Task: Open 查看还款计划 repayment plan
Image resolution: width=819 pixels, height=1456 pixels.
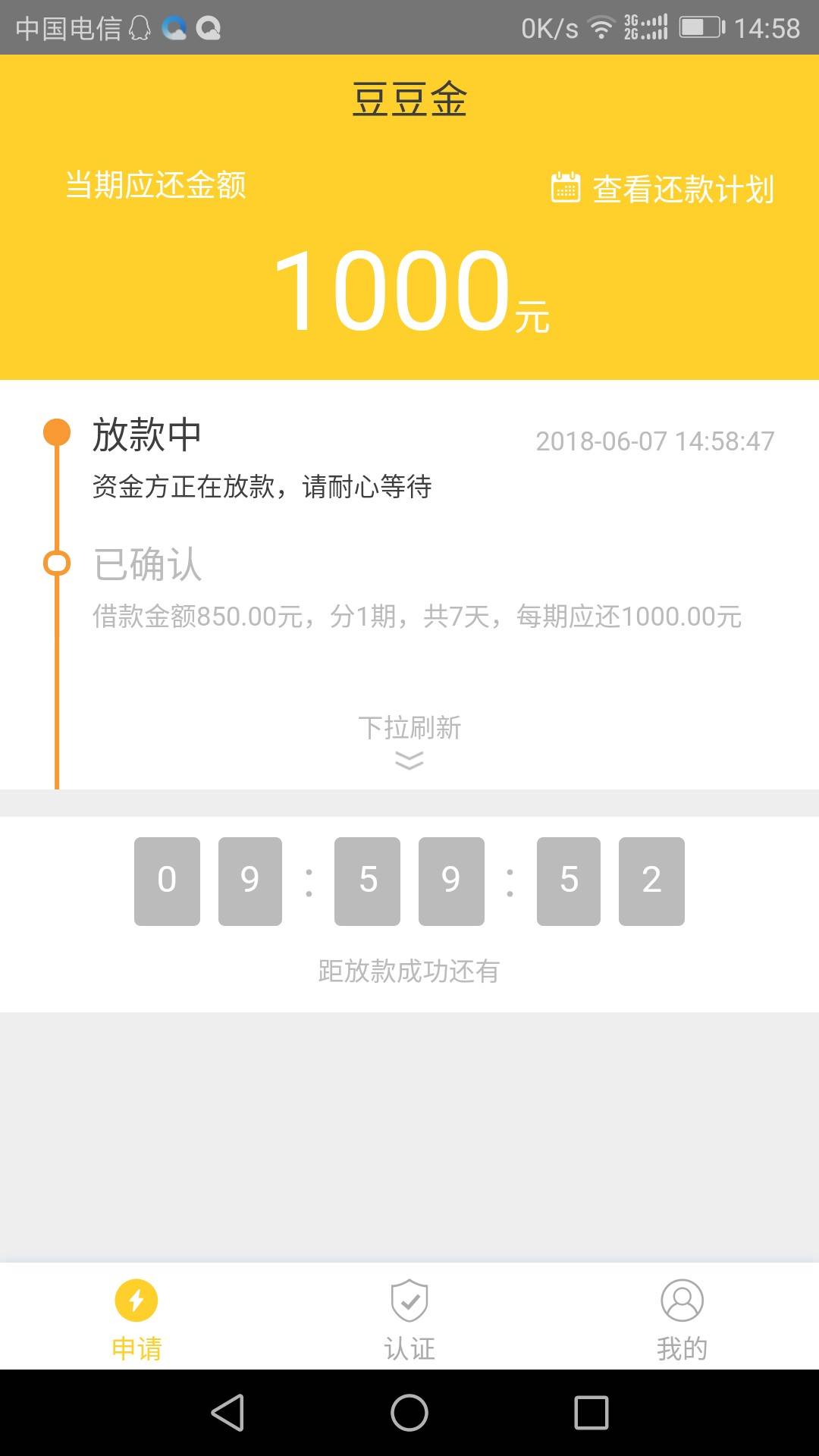Action: pos(662,188)
